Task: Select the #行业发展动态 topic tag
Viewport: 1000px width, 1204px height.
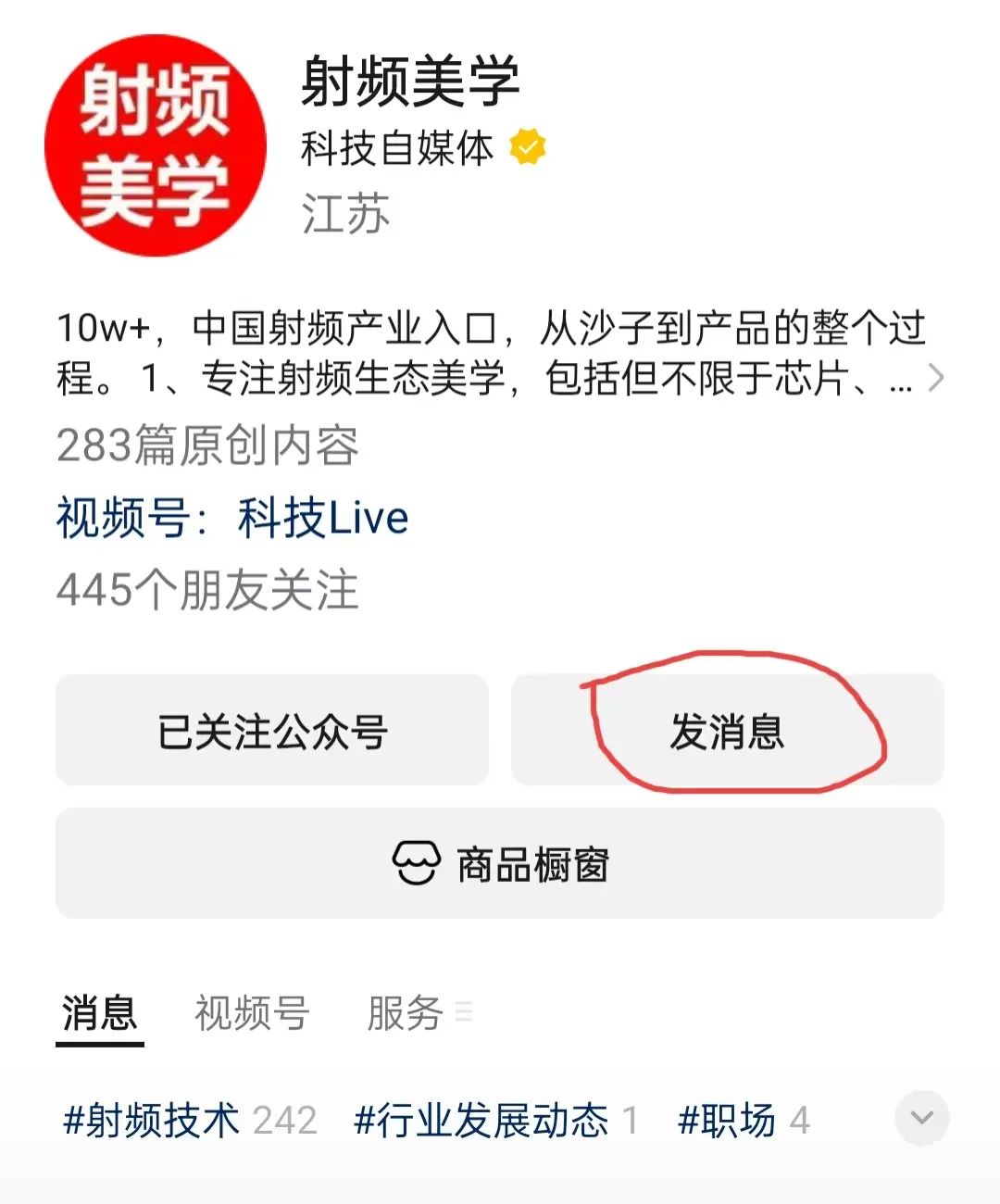Action: [x=495, y=1121]
